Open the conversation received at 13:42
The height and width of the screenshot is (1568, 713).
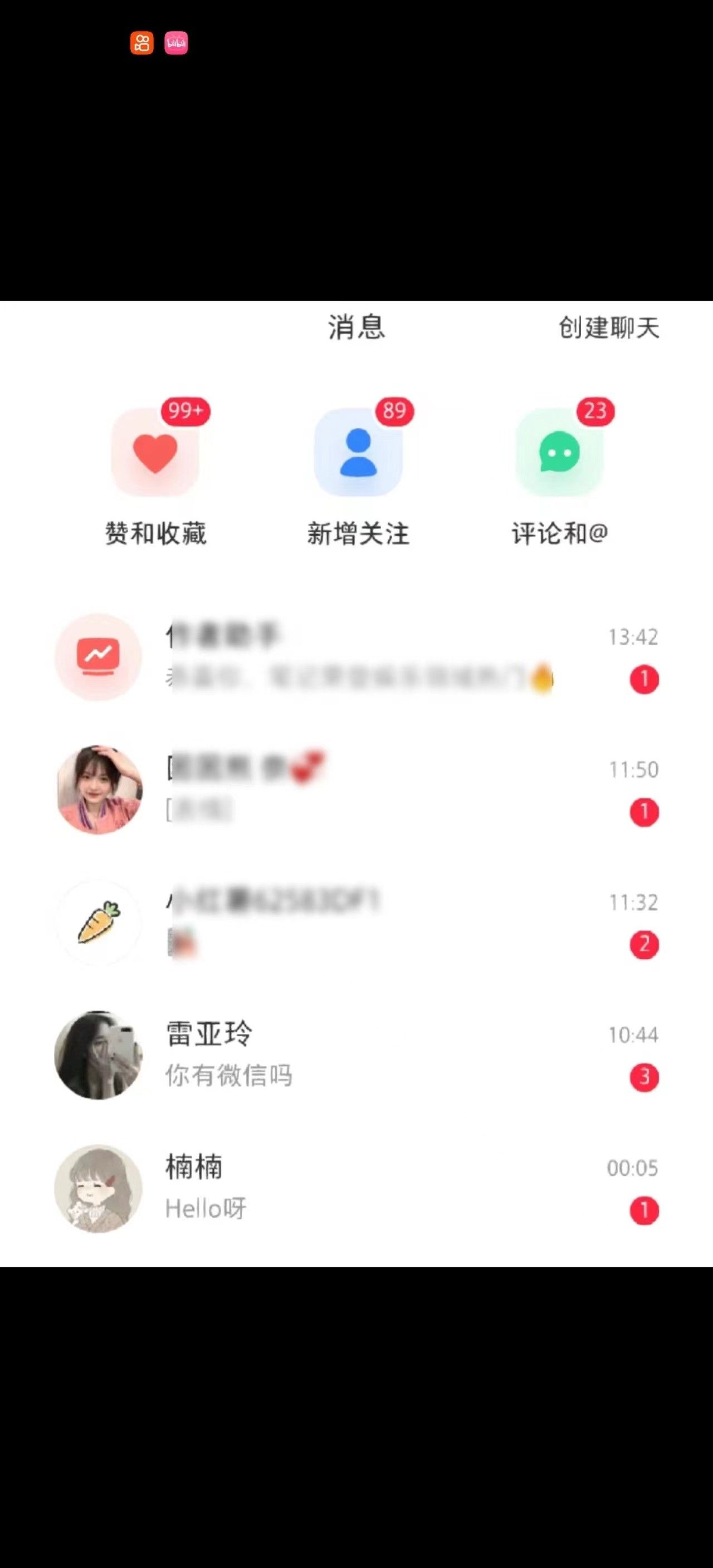click(x=356, y=658)
